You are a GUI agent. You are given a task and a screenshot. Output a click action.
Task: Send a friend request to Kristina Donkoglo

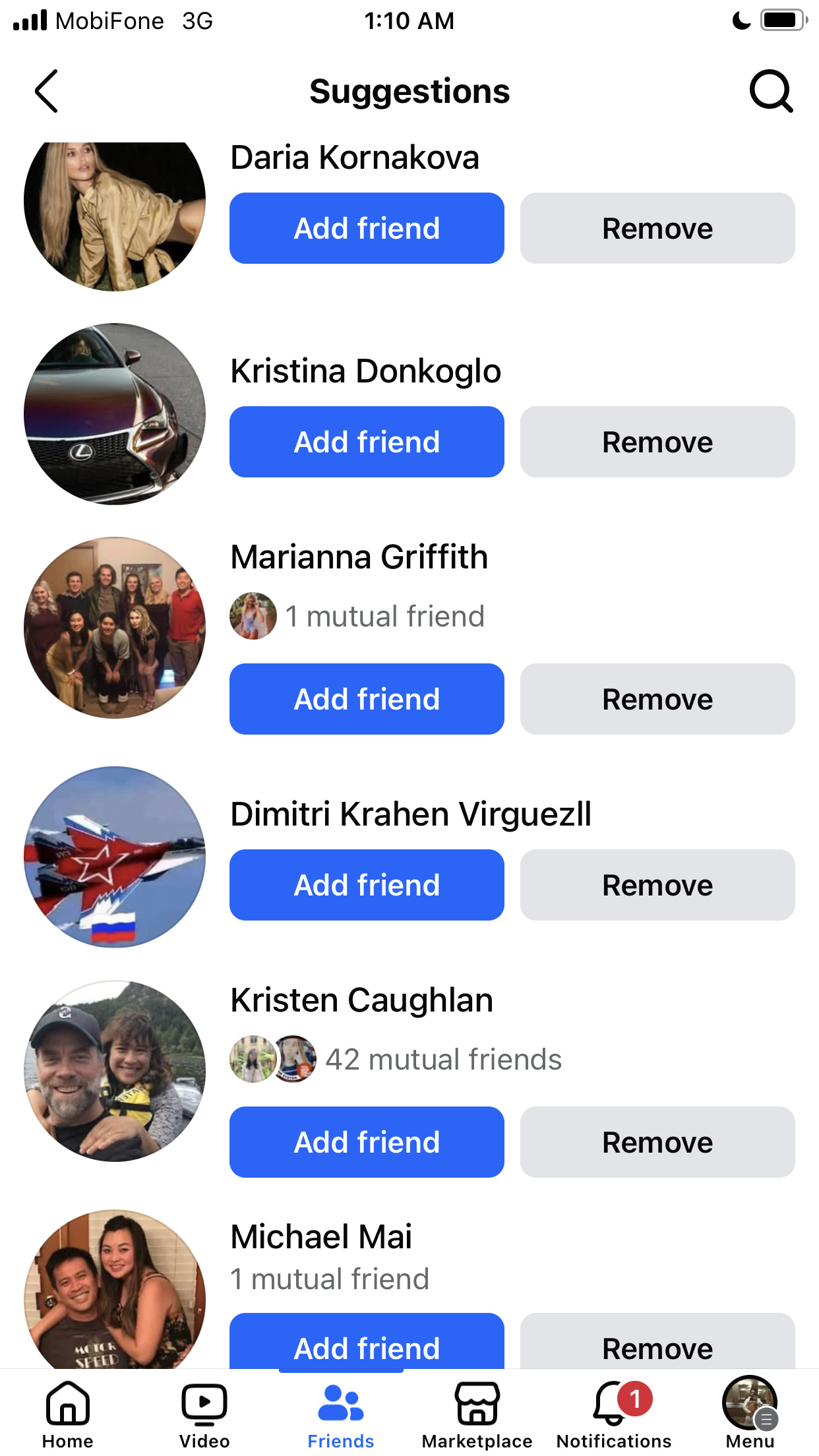[x=367, y=442]
